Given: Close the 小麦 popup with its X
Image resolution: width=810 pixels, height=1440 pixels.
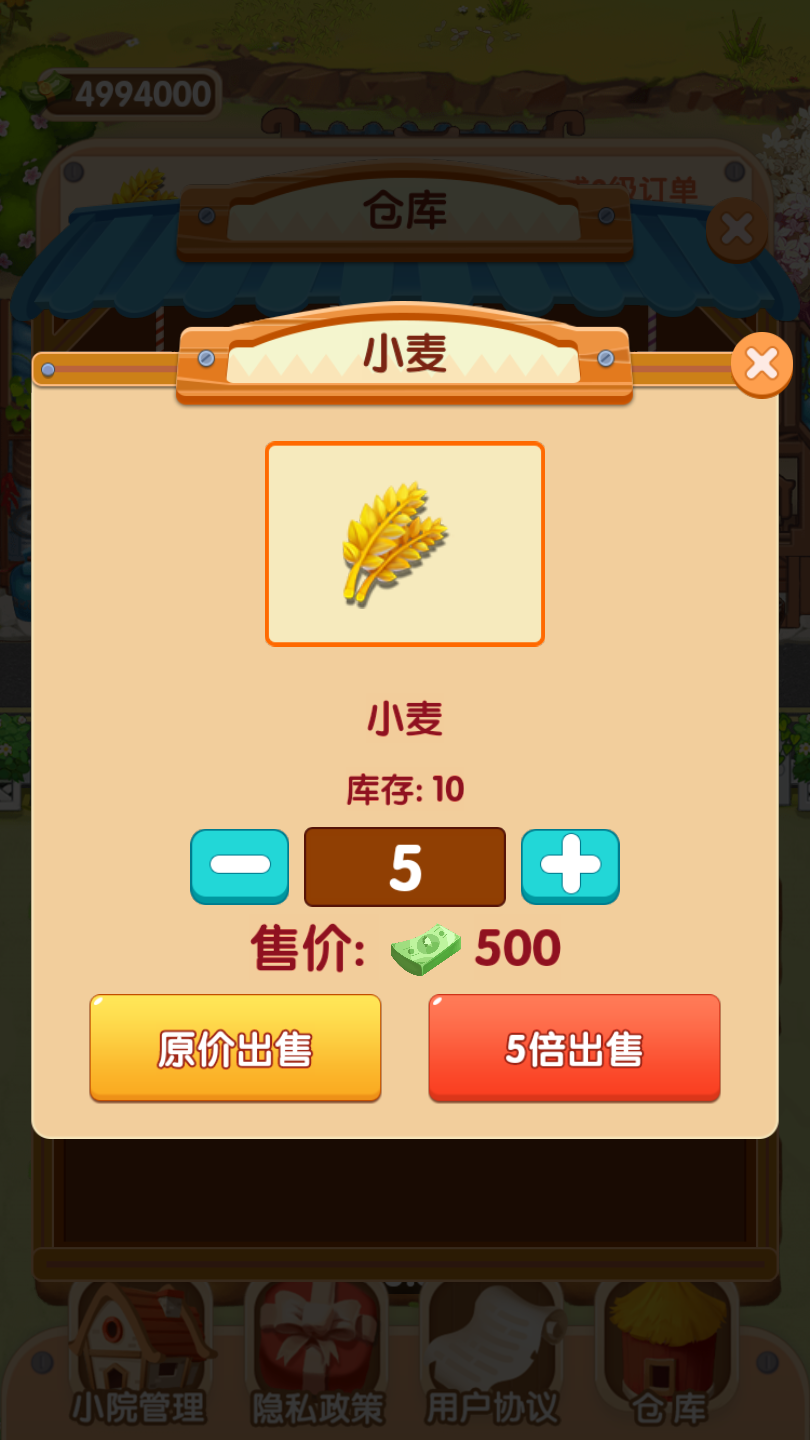Looking at the screenshot, I should click(x=761, y=364).
